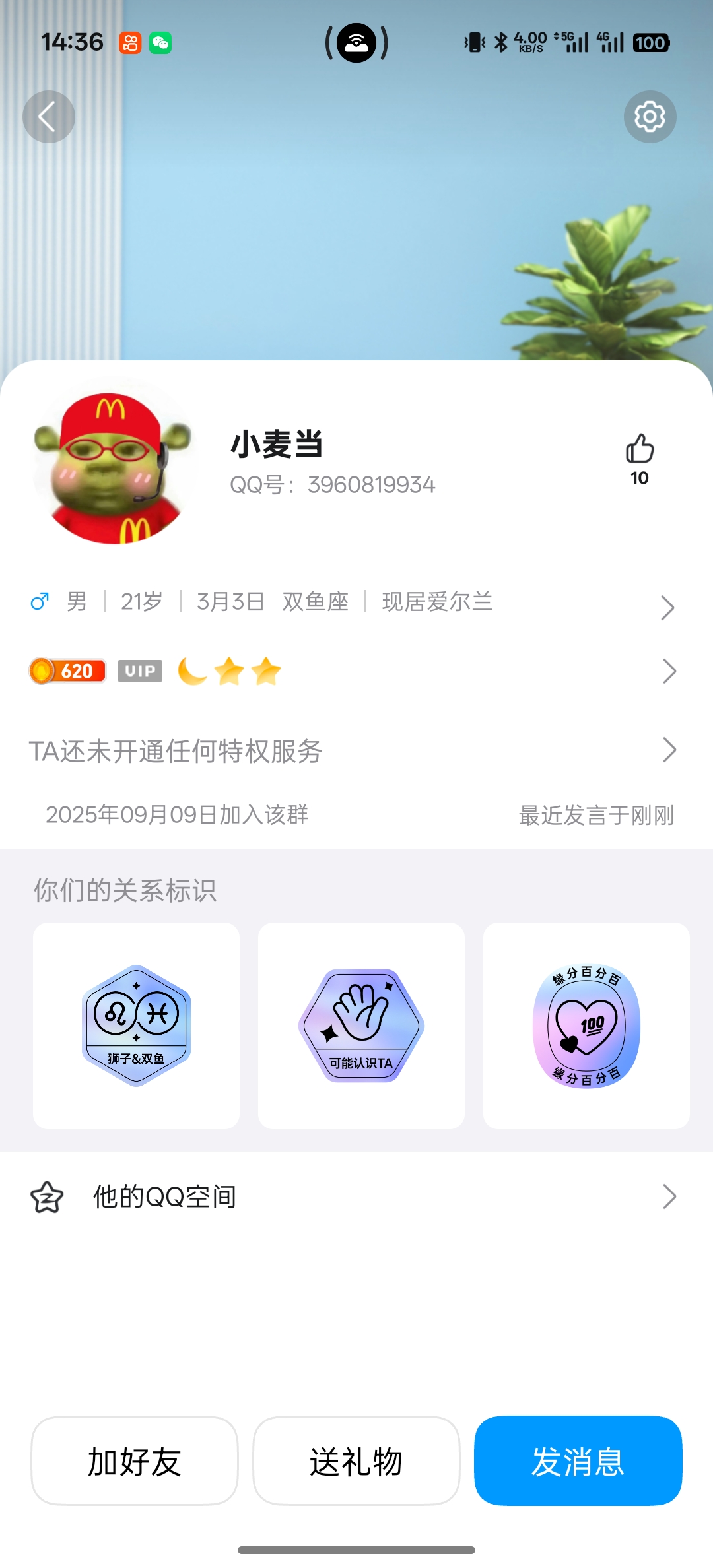The width and height of the screenshot is (713, 1568).
Task: Go back using the top-left arrow
Action: (x=48, y=117)
